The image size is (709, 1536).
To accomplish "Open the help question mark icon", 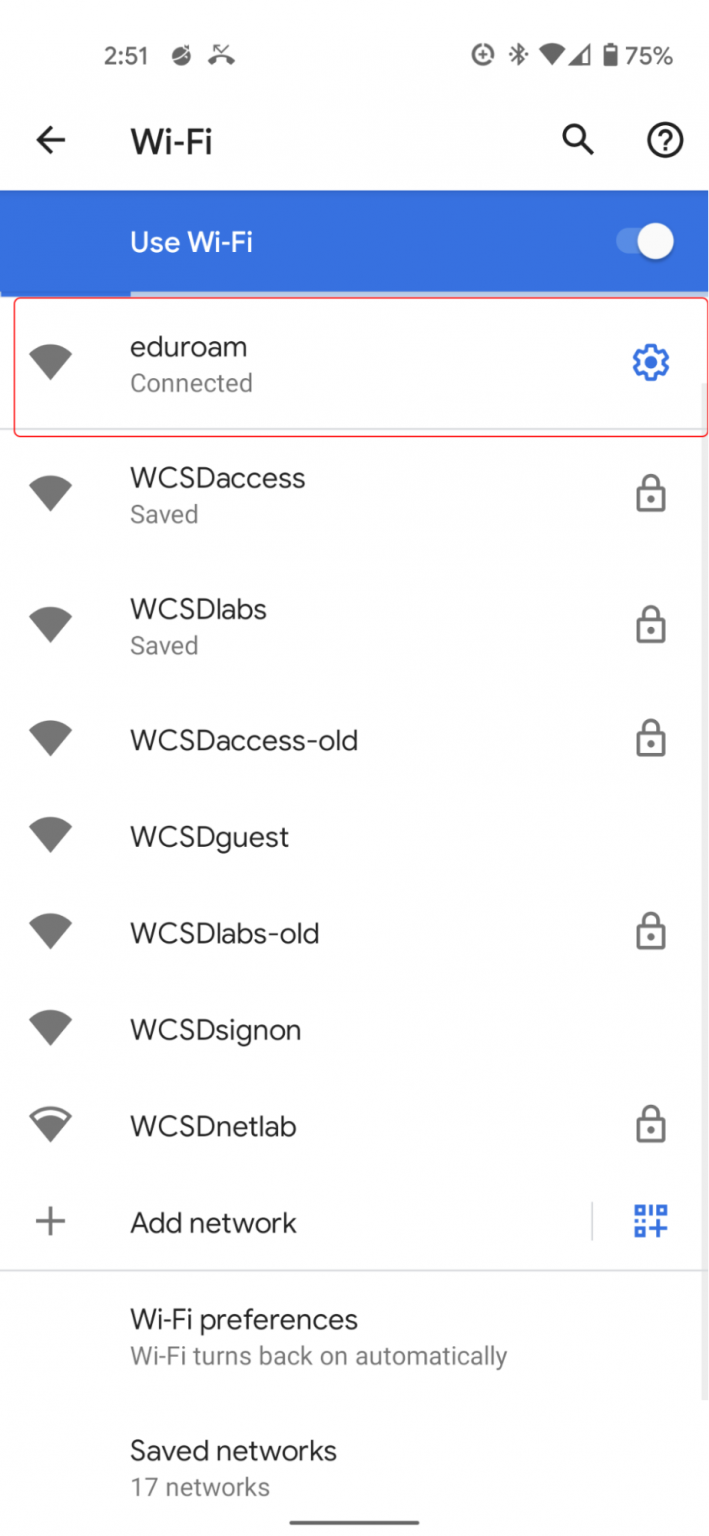I will [x=665, y=141].
